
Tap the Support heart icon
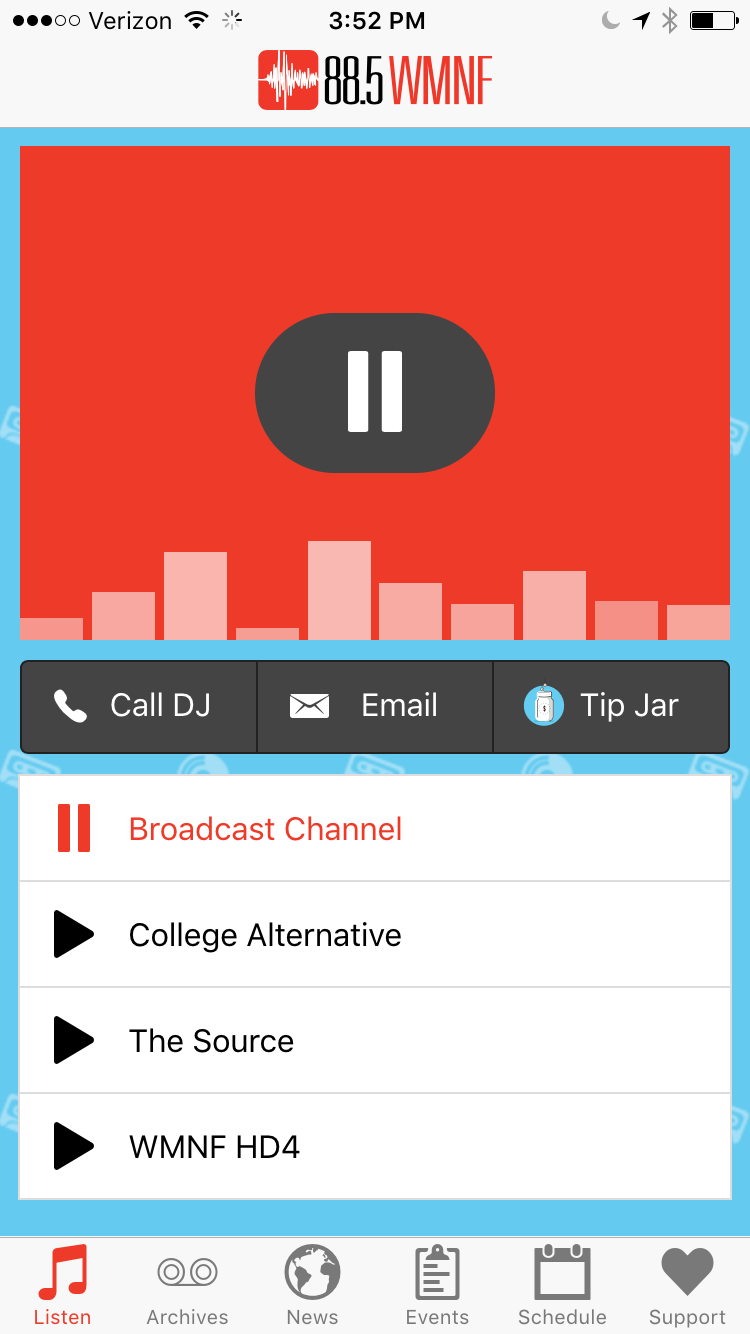point(686,1271)
